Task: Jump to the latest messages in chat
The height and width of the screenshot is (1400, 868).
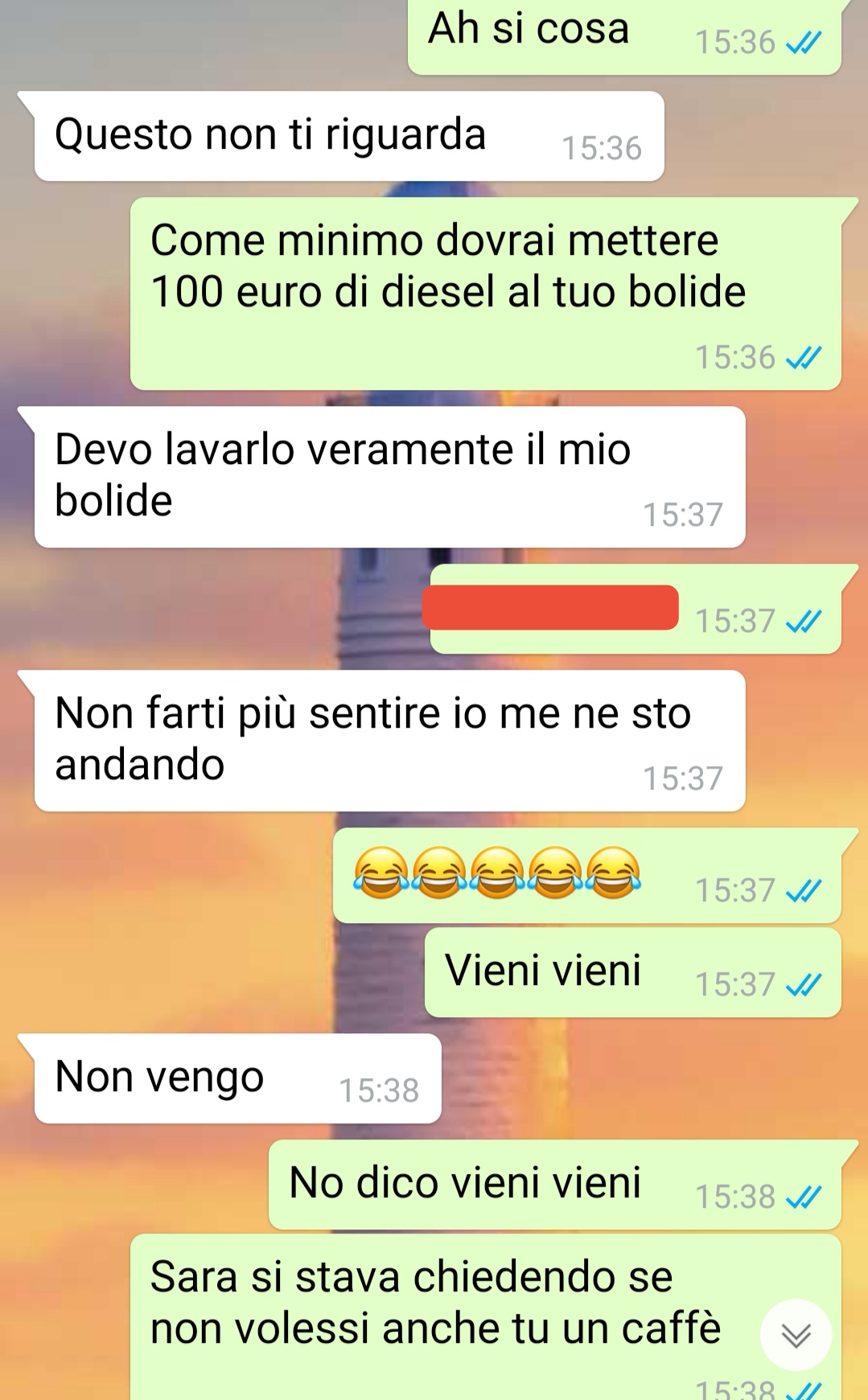Action: click(796, 1335)
